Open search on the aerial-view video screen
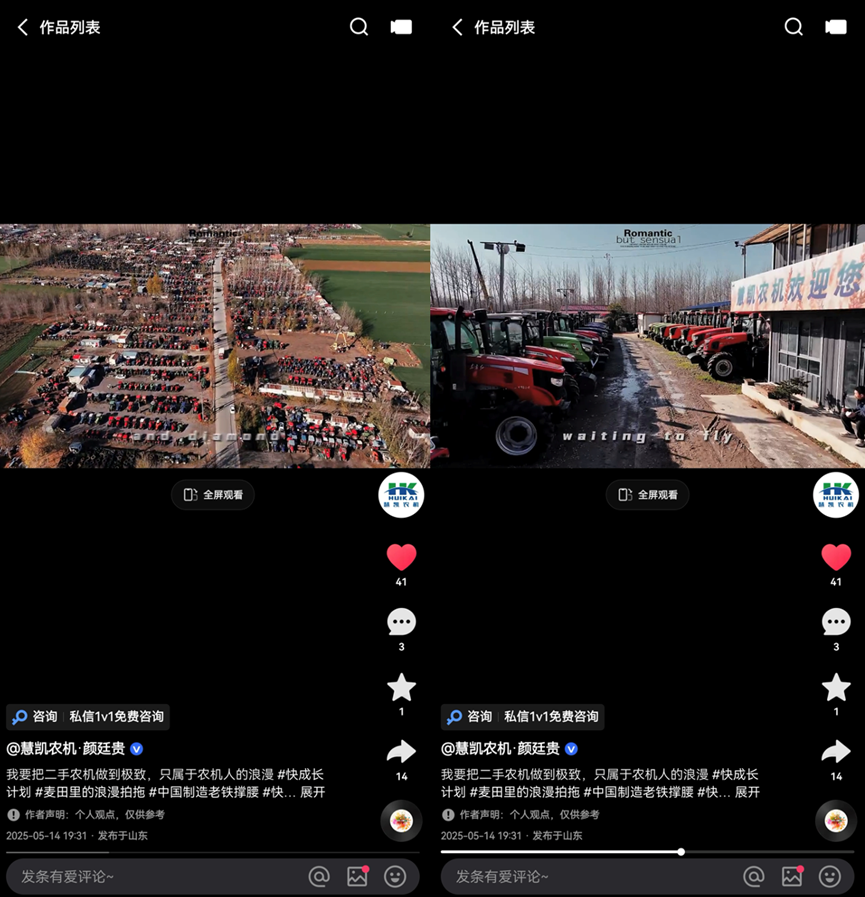 pyautogui.click(x=359, y=27)
